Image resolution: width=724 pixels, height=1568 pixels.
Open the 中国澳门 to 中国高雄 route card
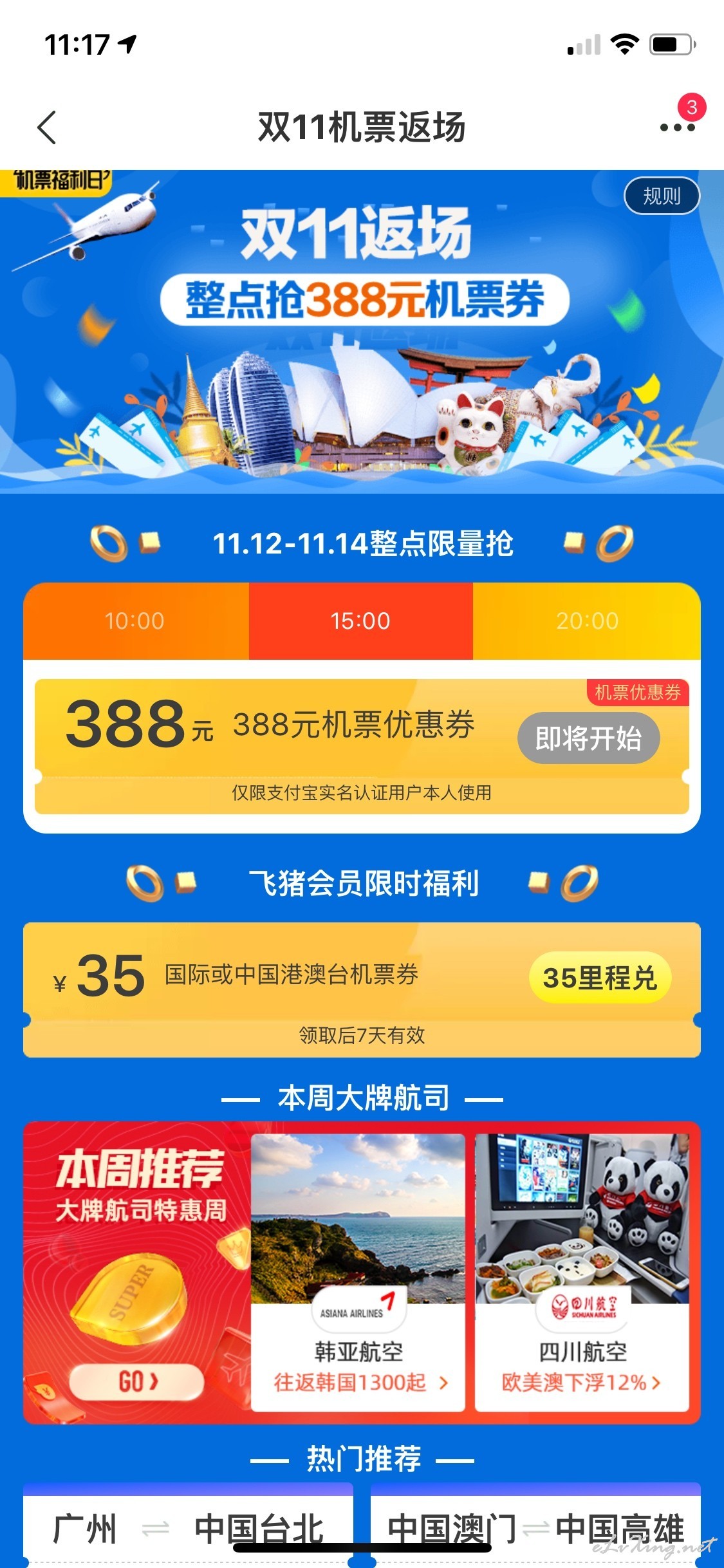[x=535, y=1526]
